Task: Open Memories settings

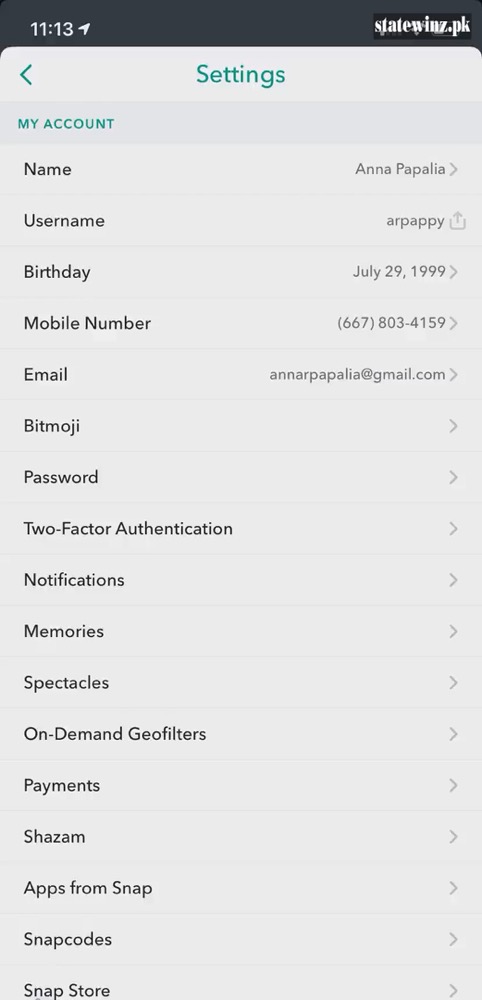Action: coord(241,631)
